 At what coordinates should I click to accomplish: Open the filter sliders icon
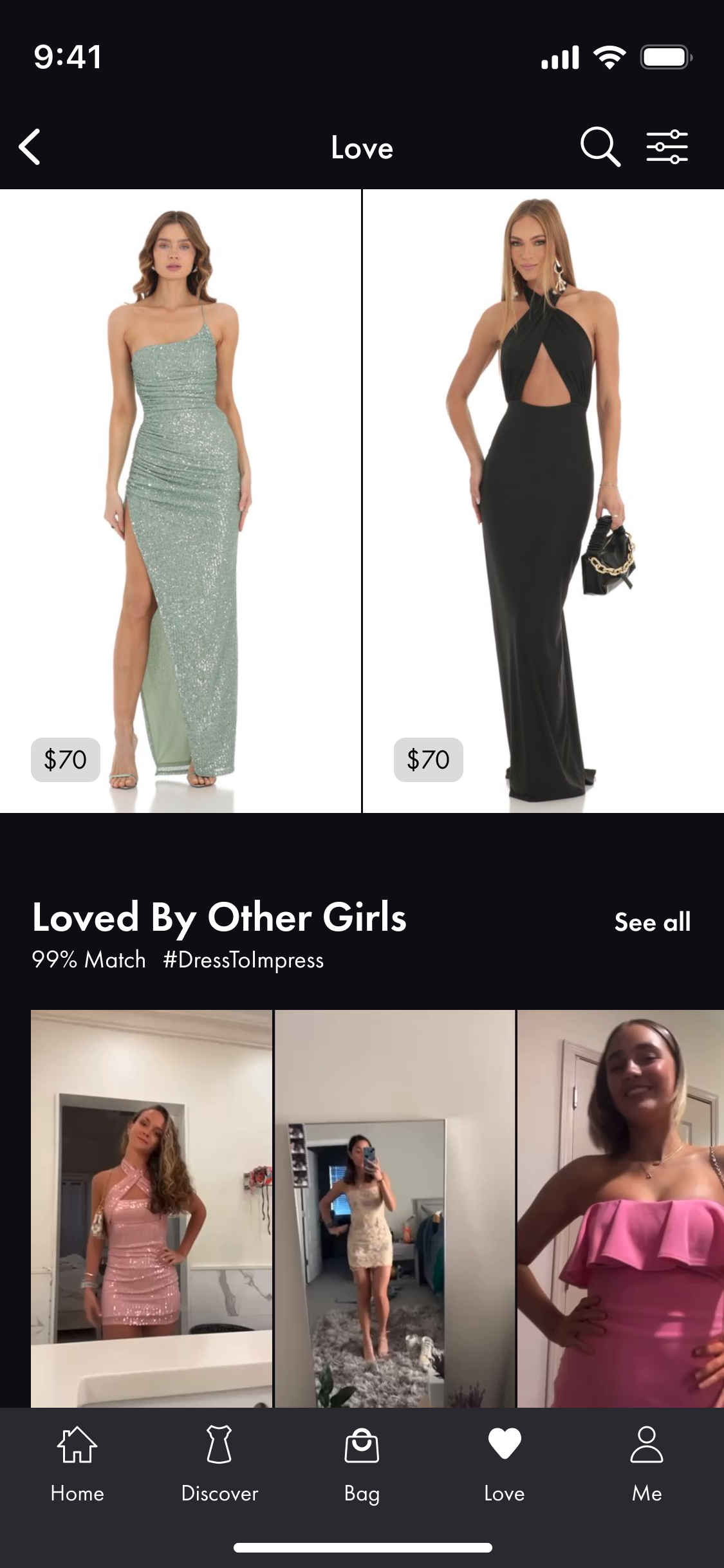(667, 147)
